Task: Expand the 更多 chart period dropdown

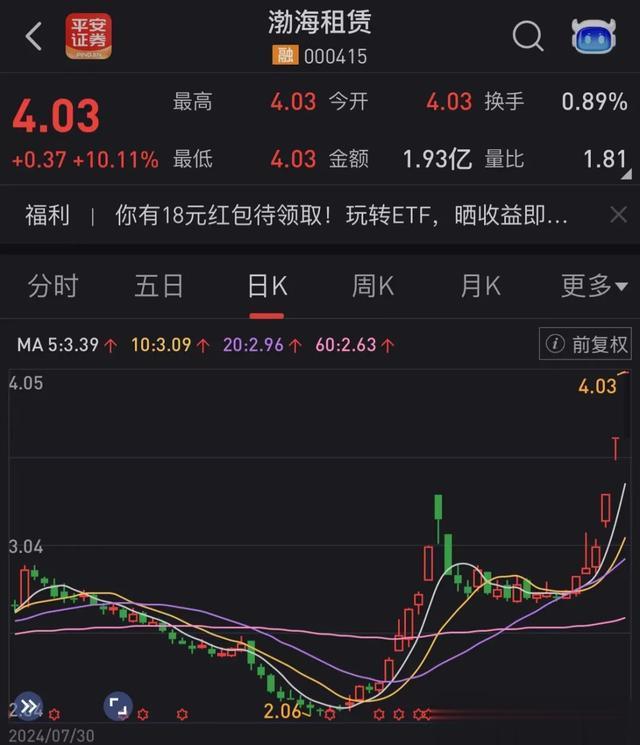Action: point(594,287)
